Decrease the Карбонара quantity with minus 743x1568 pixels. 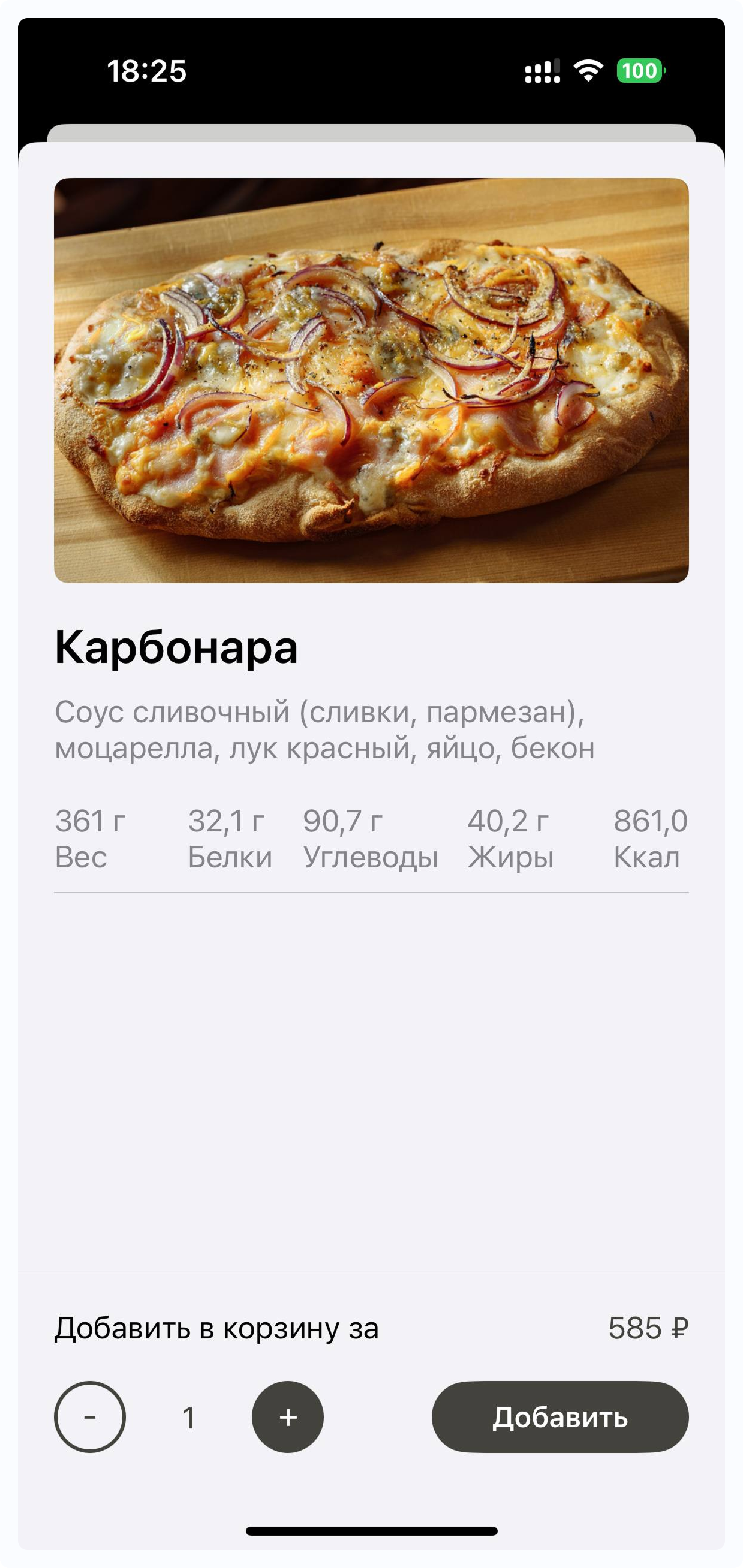89,1417
